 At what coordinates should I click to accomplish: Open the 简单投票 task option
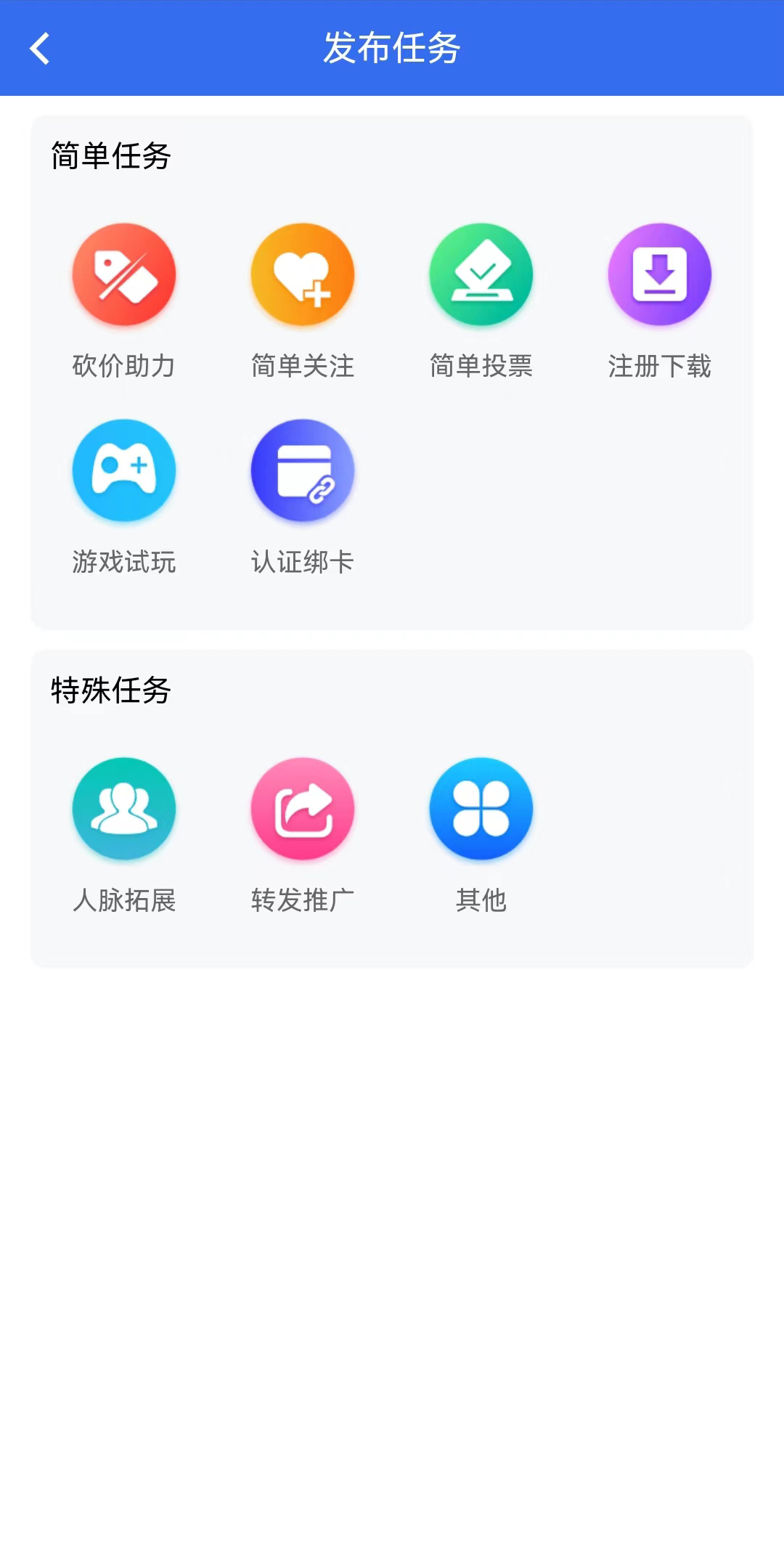(481, 275)
